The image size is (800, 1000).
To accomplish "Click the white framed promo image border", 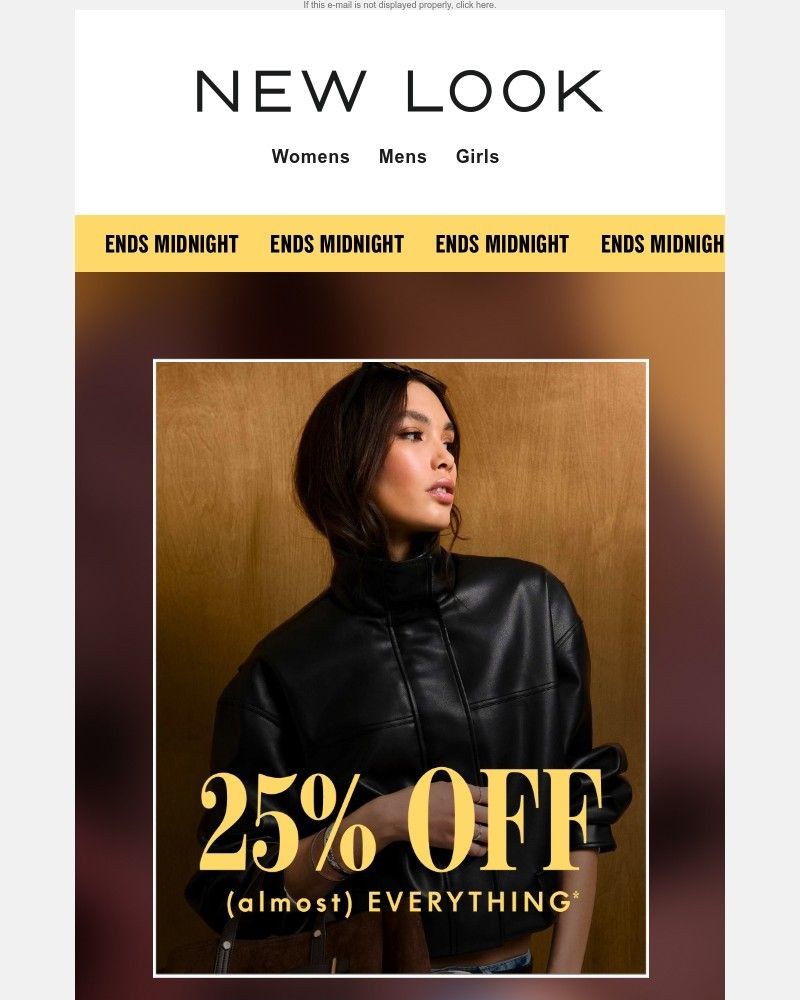I will pyautogui.click(x=400, y=360).
